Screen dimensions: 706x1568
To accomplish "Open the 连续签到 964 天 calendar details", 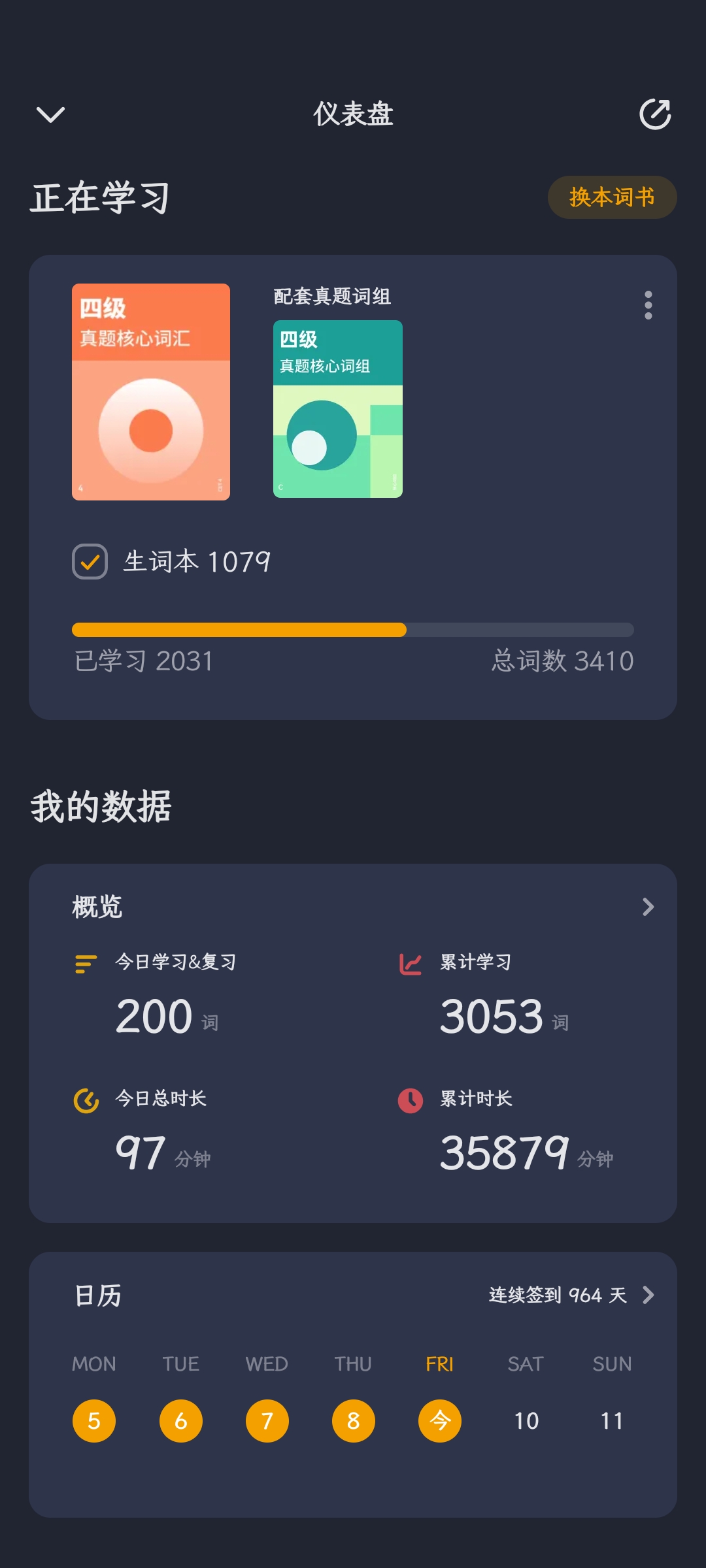I will point(571,1295).
